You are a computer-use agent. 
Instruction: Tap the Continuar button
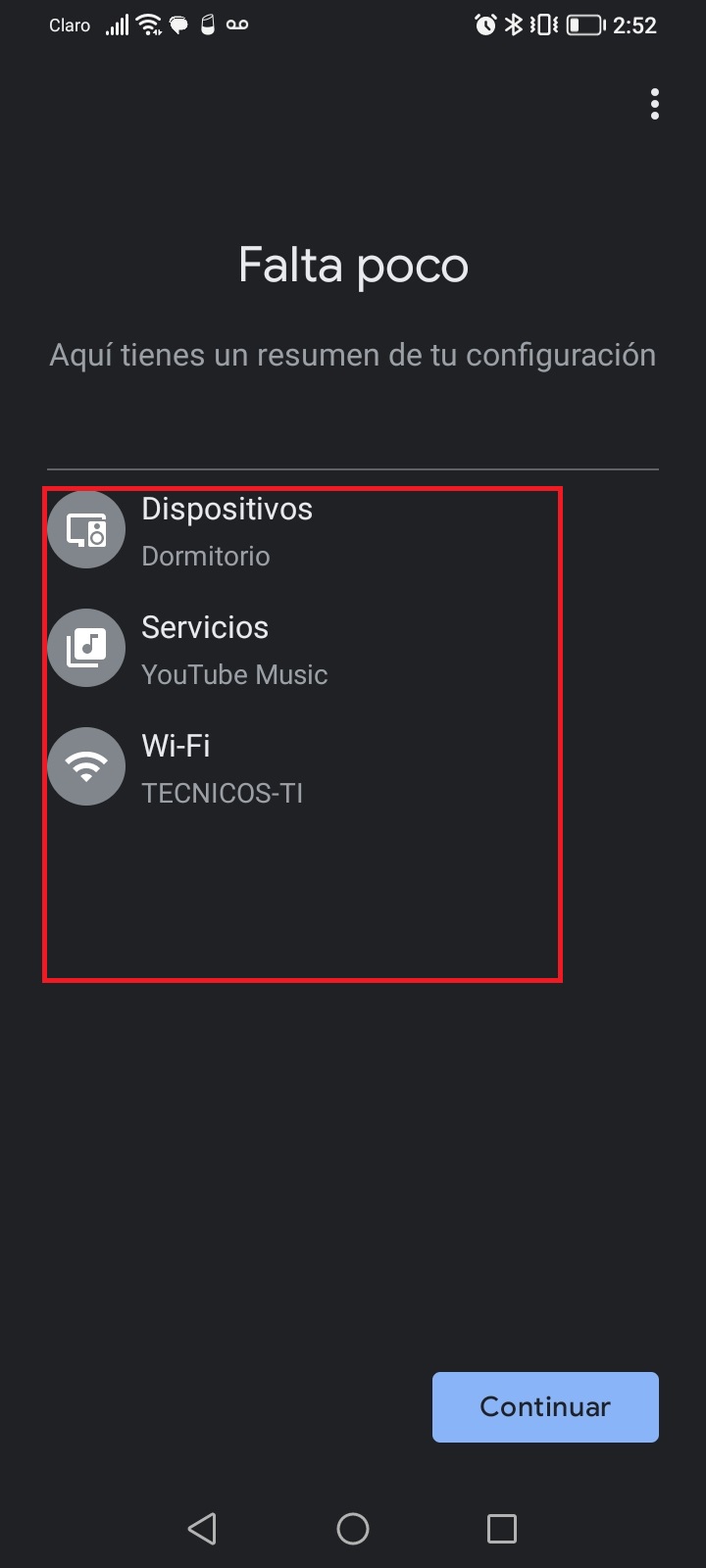(545, 1406)
